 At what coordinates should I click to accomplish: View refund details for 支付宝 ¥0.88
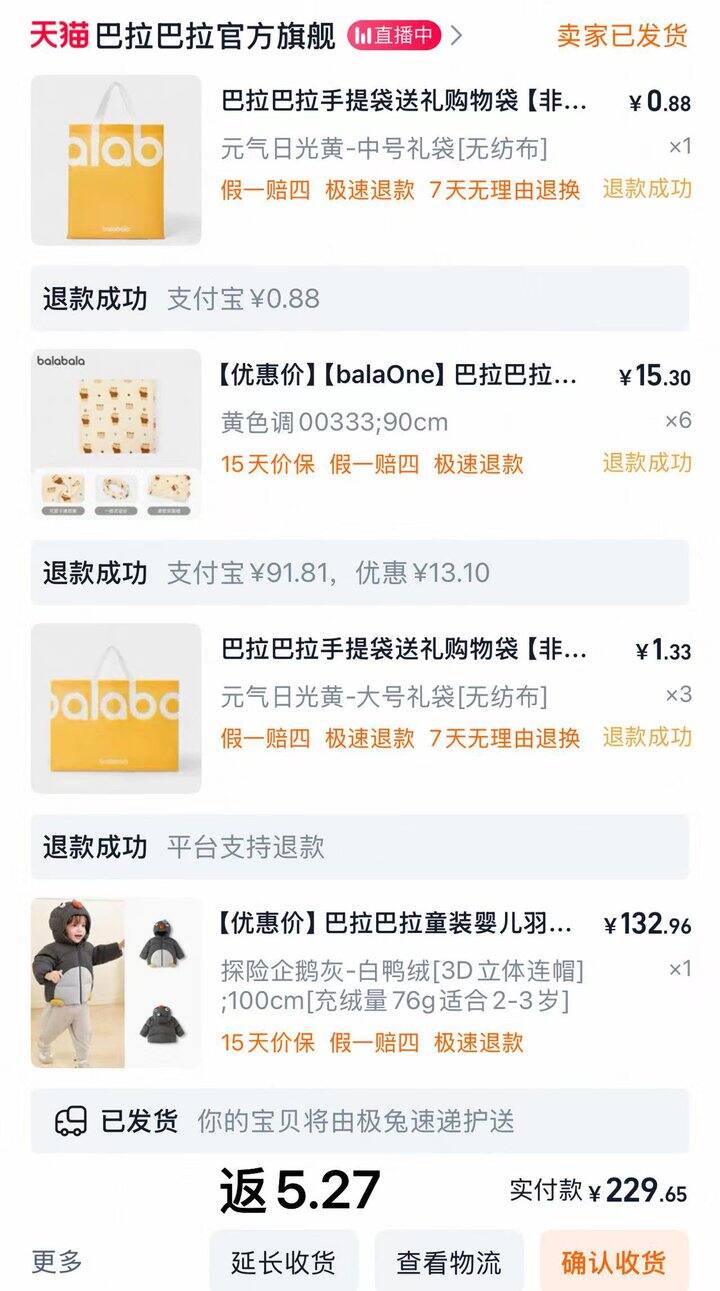tap(360, 298)
